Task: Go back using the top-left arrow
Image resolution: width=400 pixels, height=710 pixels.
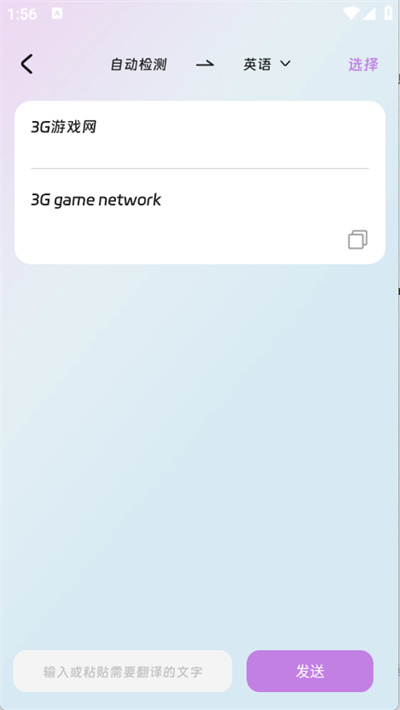Action: [27, 64]
